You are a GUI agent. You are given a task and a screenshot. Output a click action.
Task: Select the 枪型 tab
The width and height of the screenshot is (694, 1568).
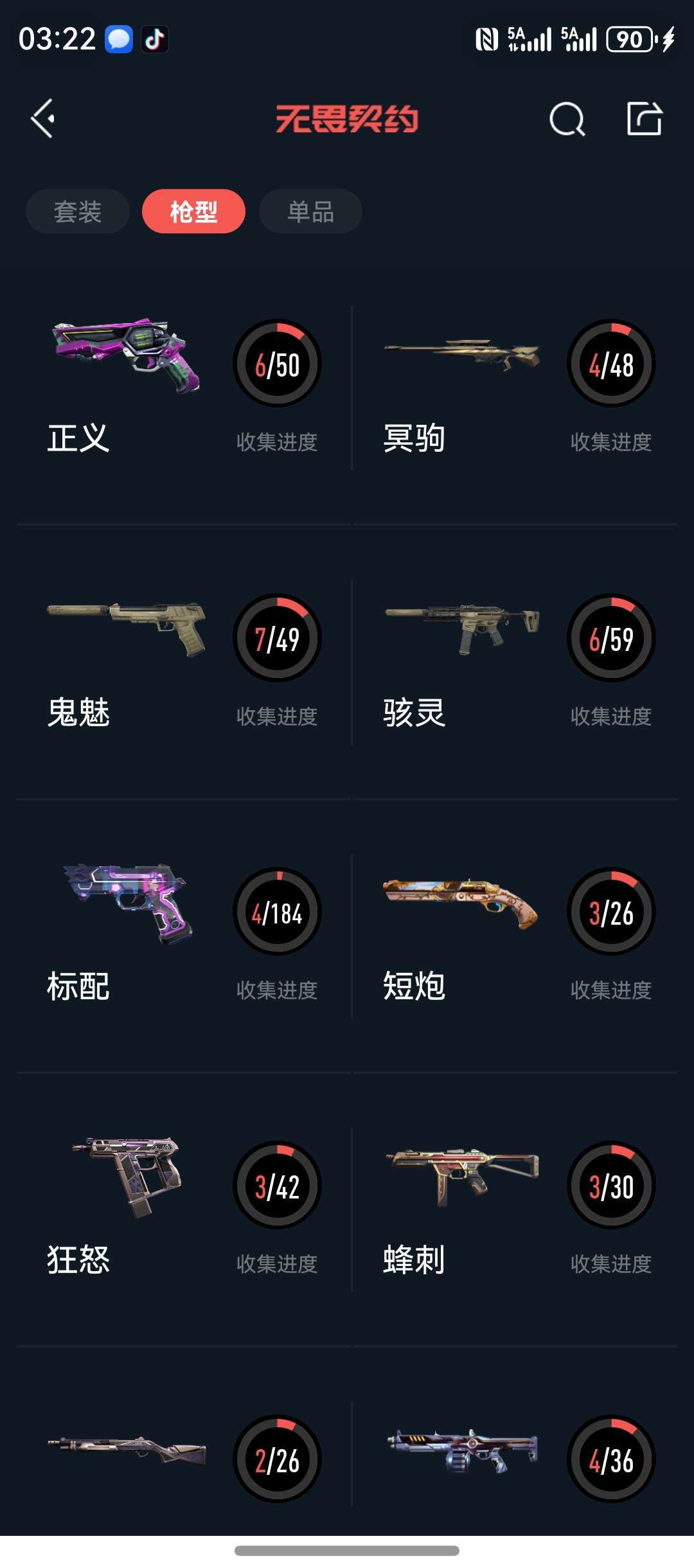[193, 211]
